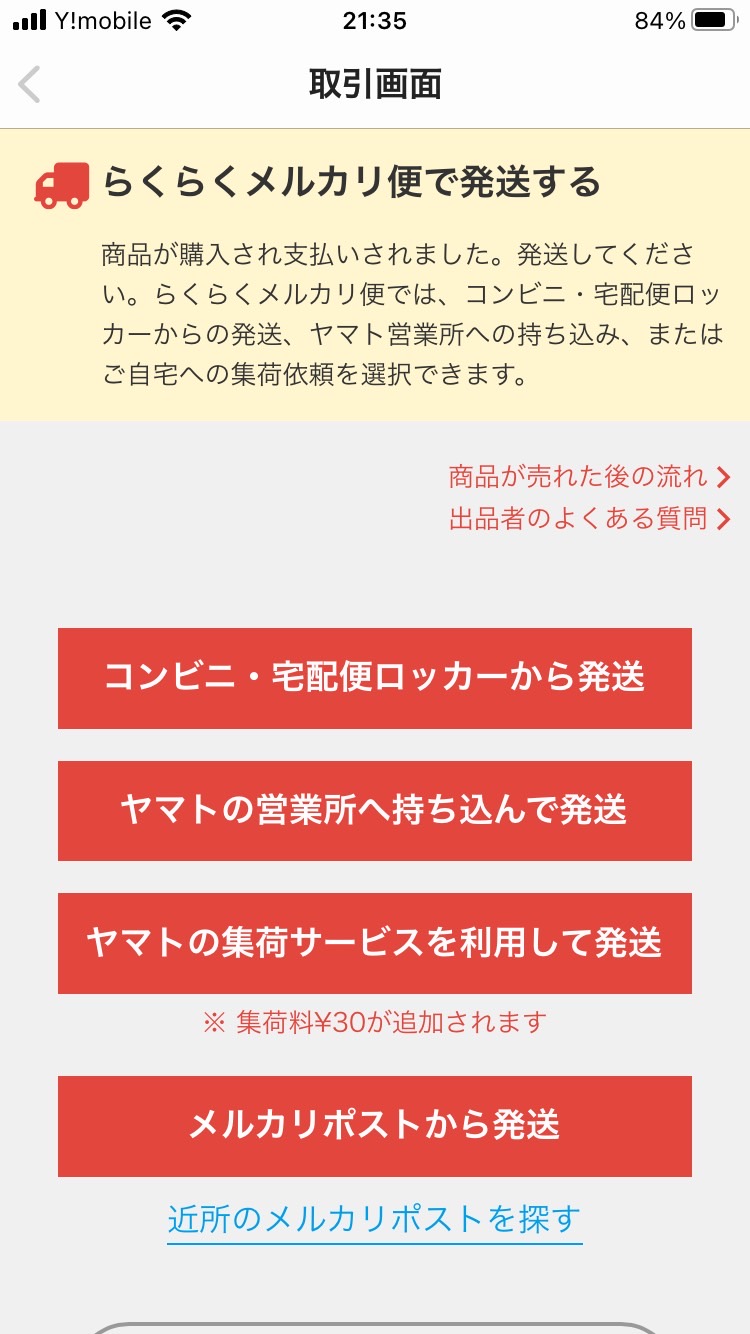
Task: Open 近所のメルカリポストを探す link
Action: (375, 1219)
